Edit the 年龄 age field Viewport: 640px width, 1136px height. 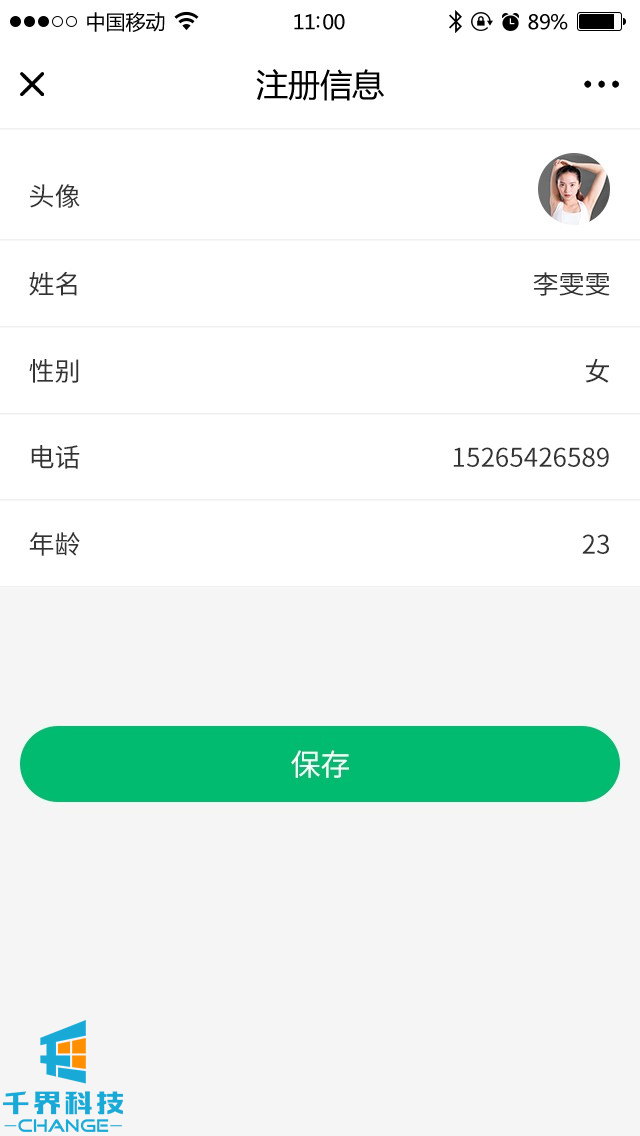click(x=595, y=544)
